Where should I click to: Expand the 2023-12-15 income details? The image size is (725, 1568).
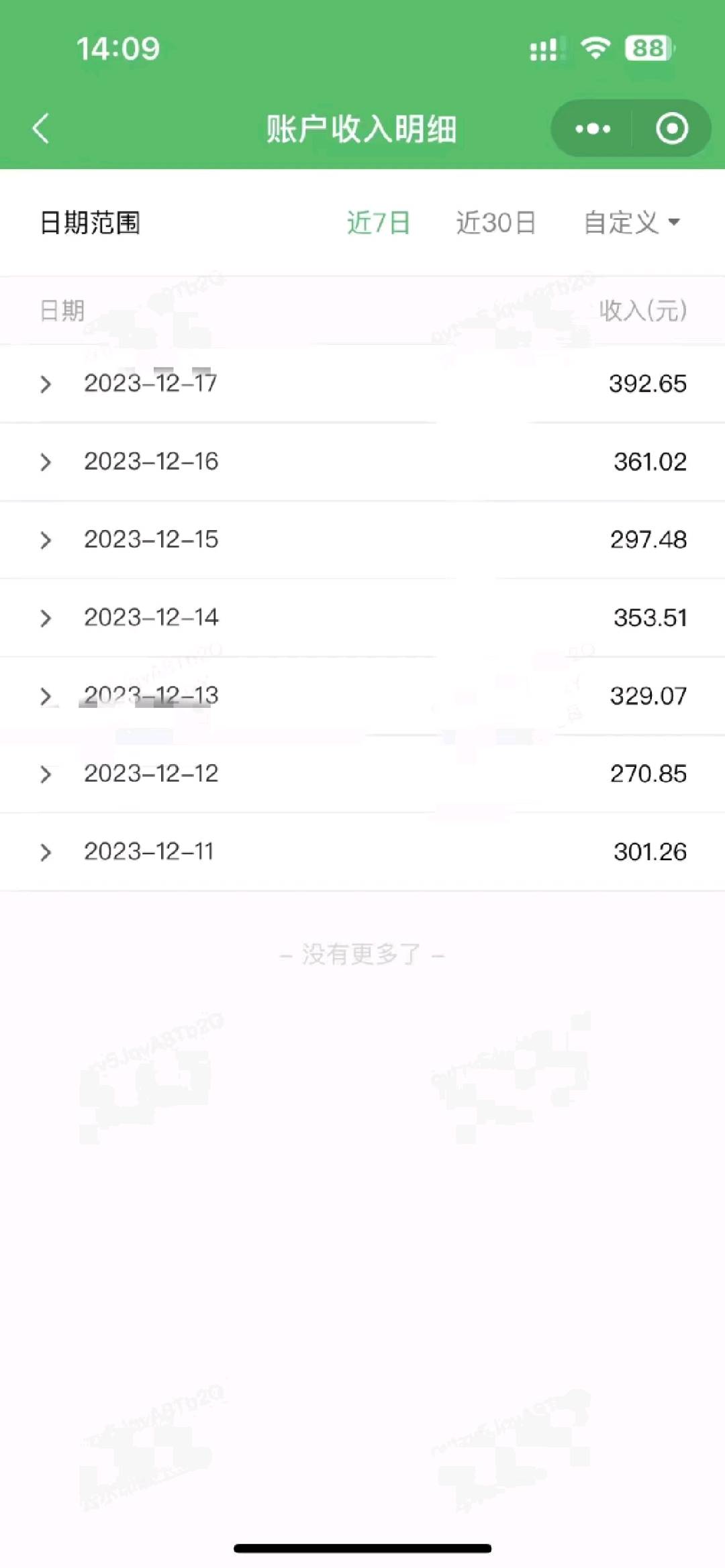pyautogui.click(x=362, y=539)
